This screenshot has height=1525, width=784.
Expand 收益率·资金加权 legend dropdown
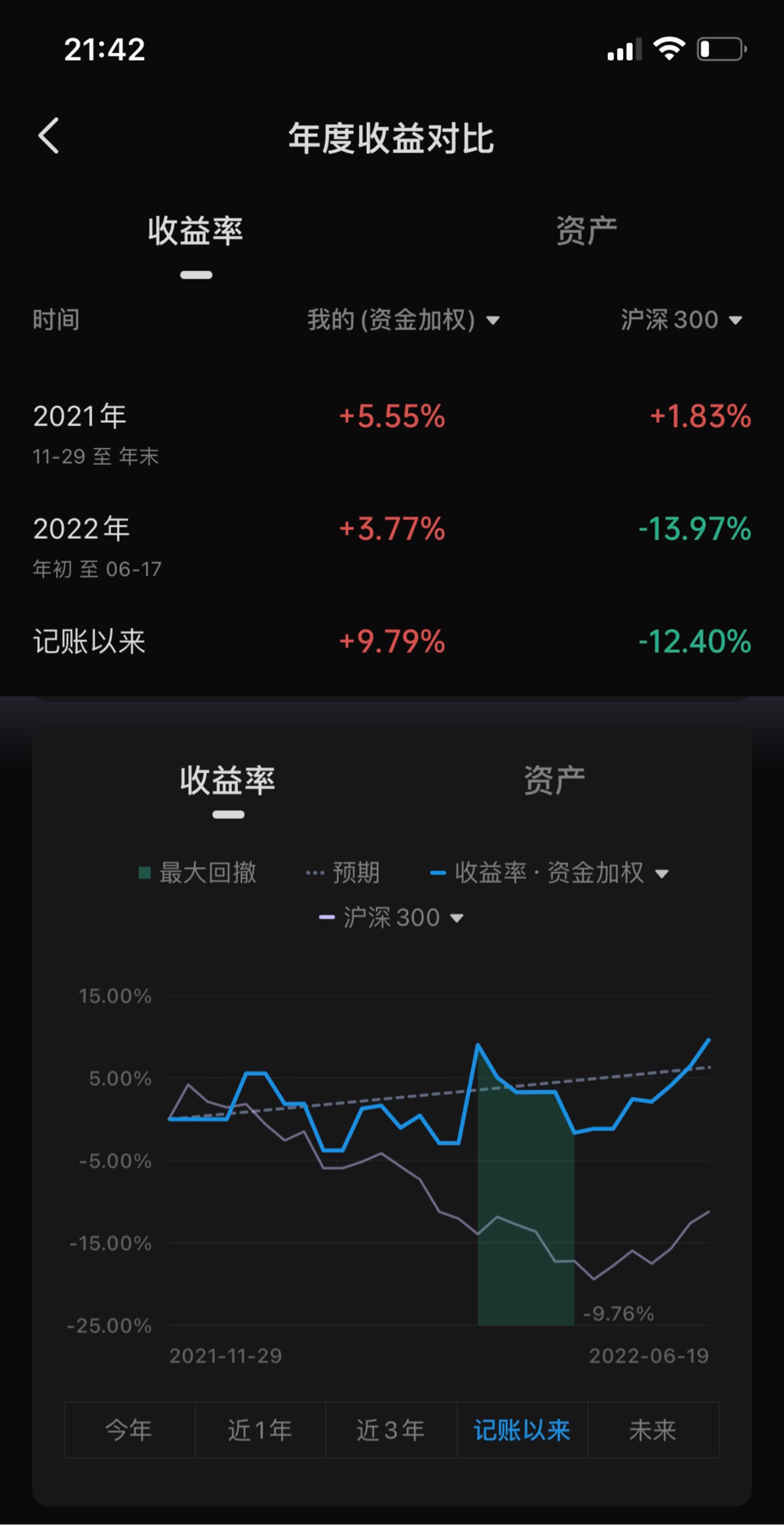[x=550, y=873]
